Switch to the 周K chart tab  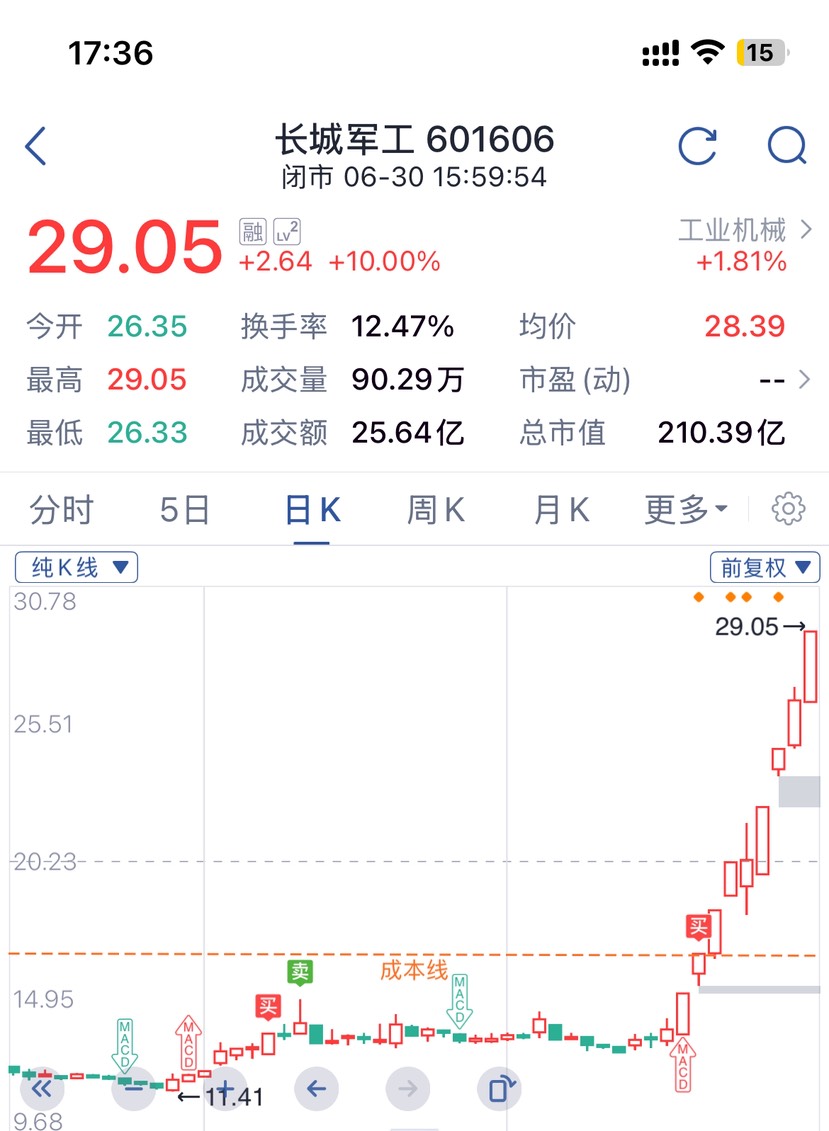click(436, 510)
